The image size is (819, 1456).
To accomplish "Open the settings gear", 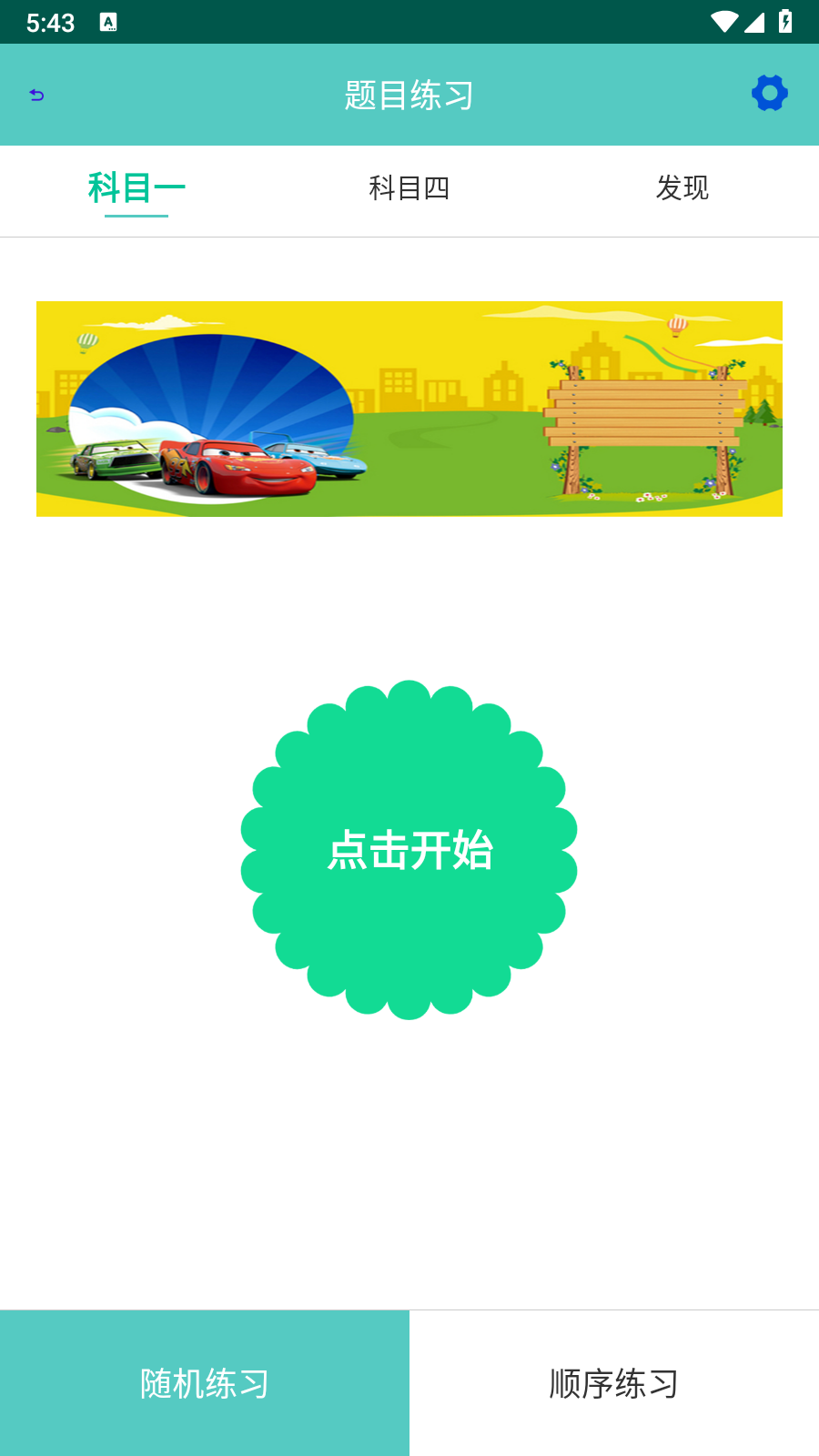I will click(x=769, y=94).
